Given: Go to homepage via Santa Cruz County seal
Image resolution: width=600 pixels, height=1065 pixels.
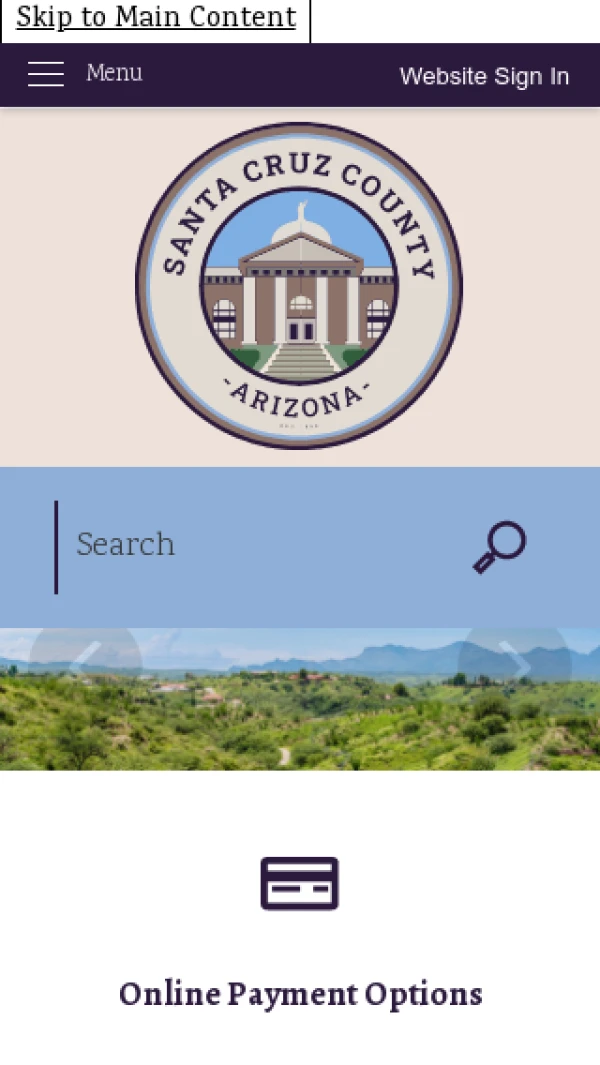Looking at the screenshot, I should (x=299, y=286).
